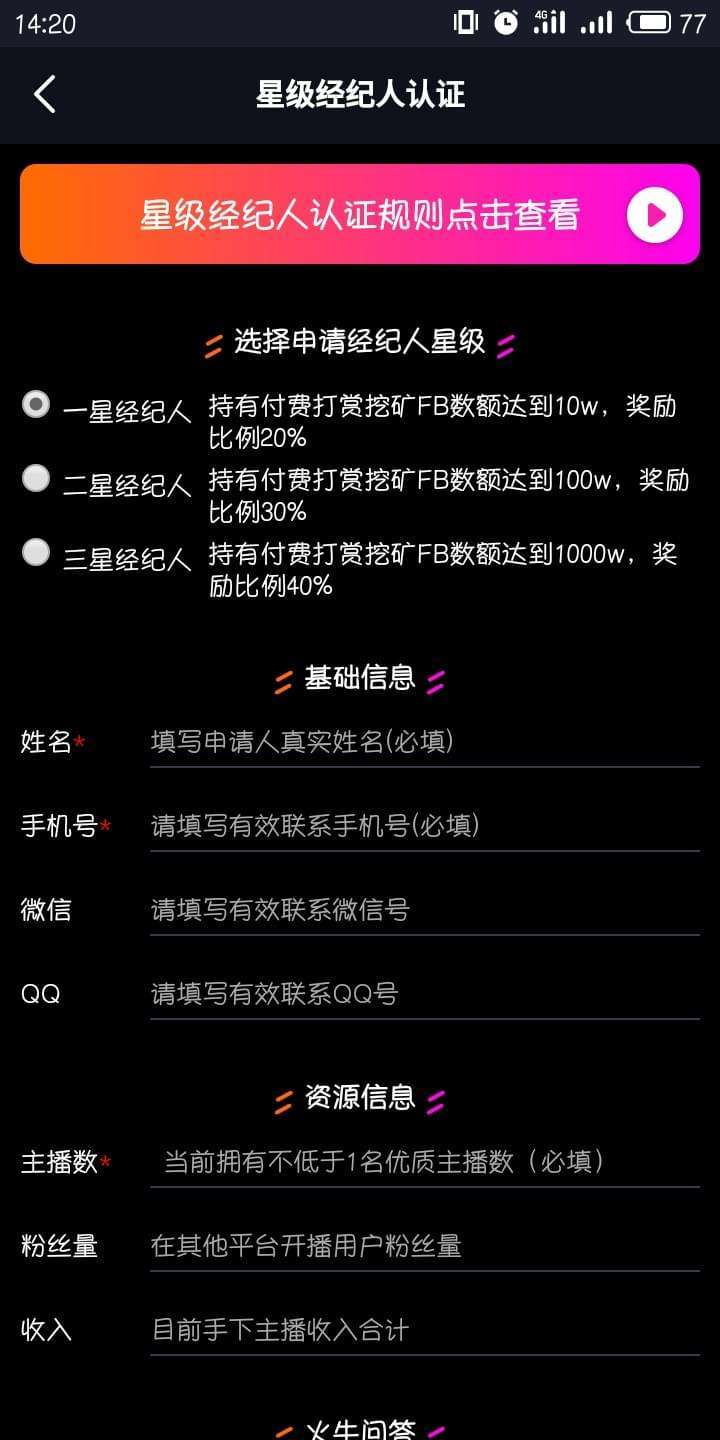Viewport: 720px width, 1440px height.
Task: Pick the 三星经纪人 radio option
Action: [x=36, y=552]
